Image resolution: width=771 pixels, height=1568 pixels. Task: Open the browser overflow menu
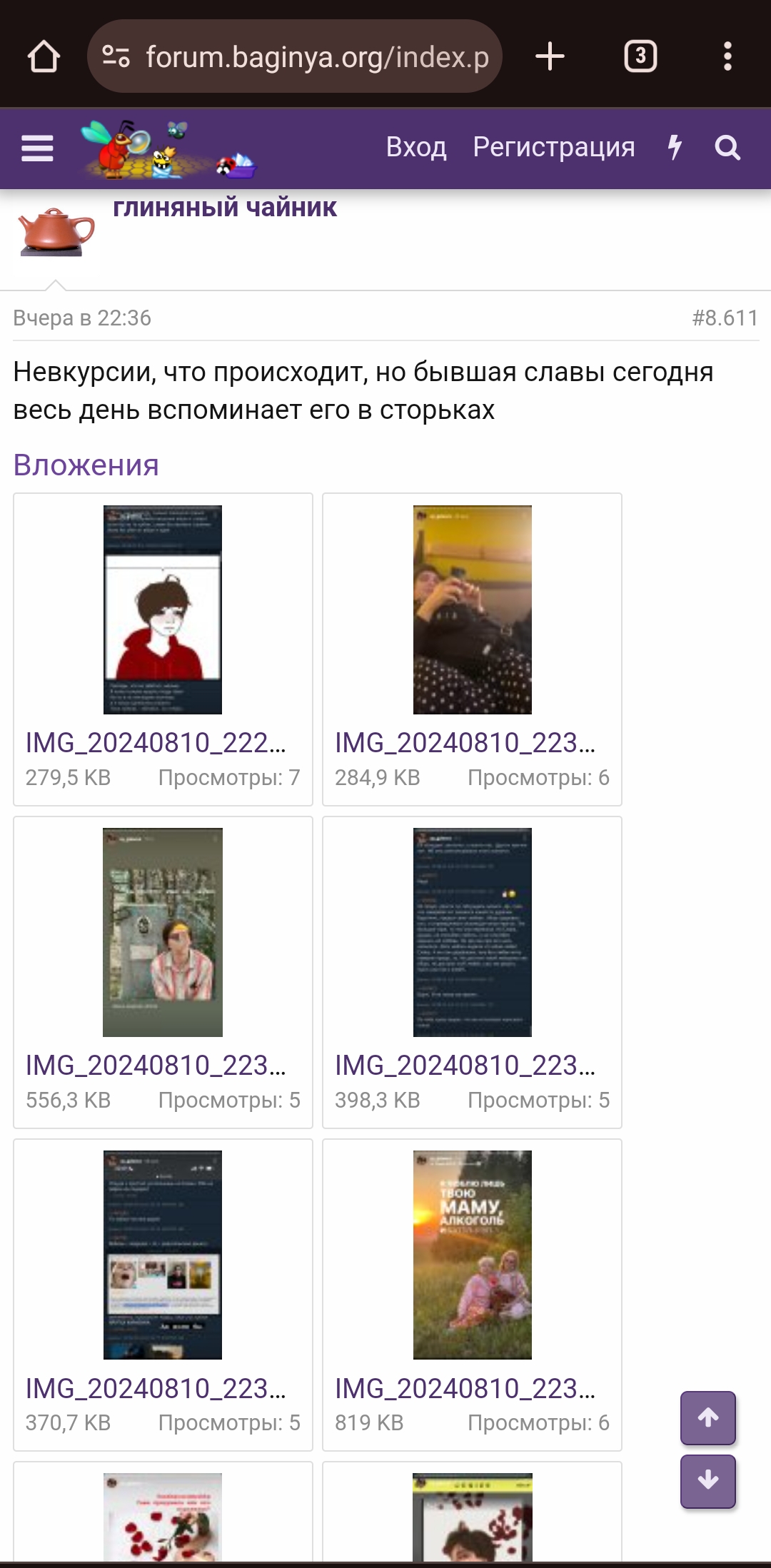pyautogui.click(x=727, y=56)
